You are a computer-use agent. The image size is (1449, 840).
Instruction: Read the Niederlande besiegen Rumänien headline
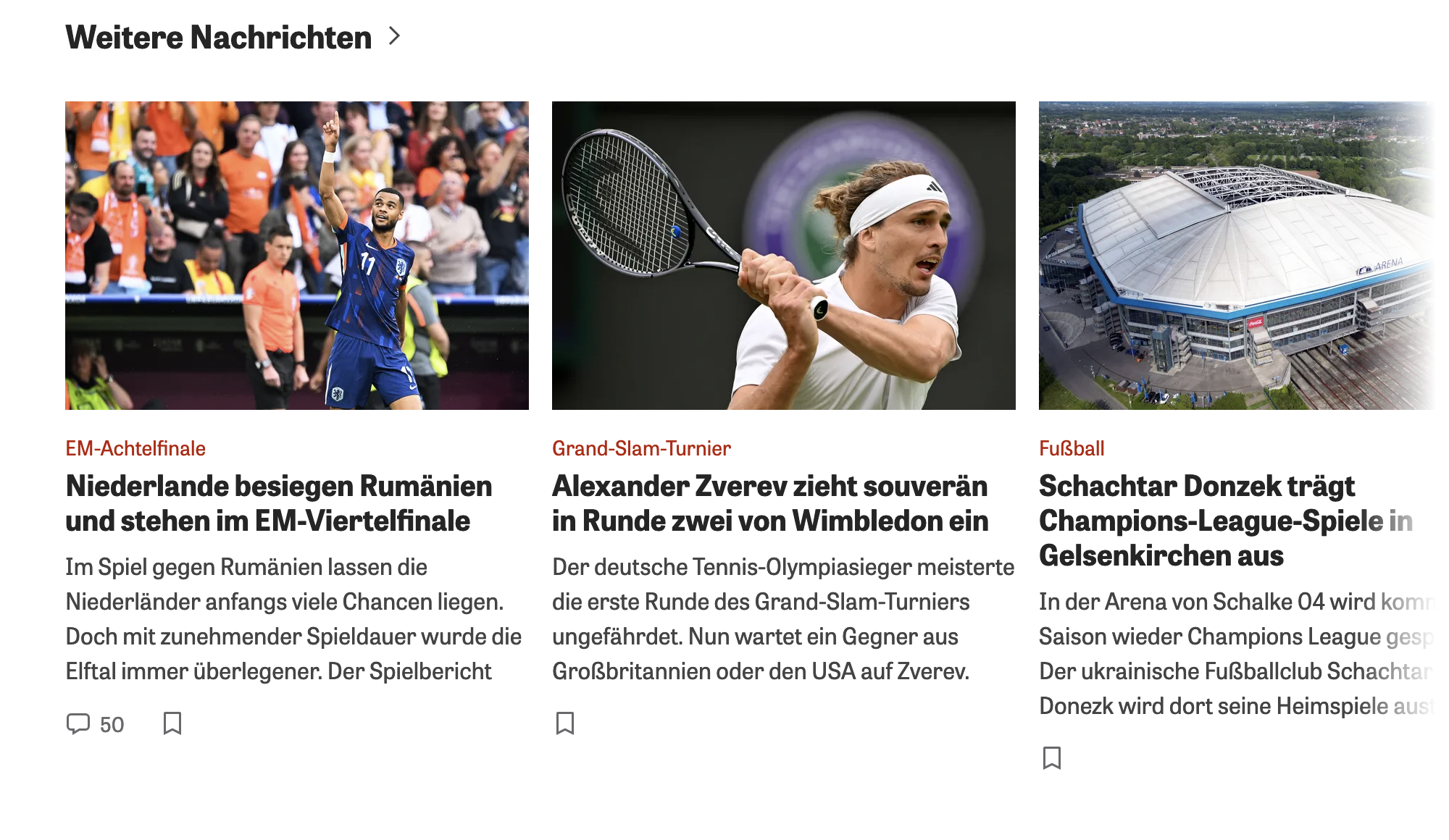[279, 503]
